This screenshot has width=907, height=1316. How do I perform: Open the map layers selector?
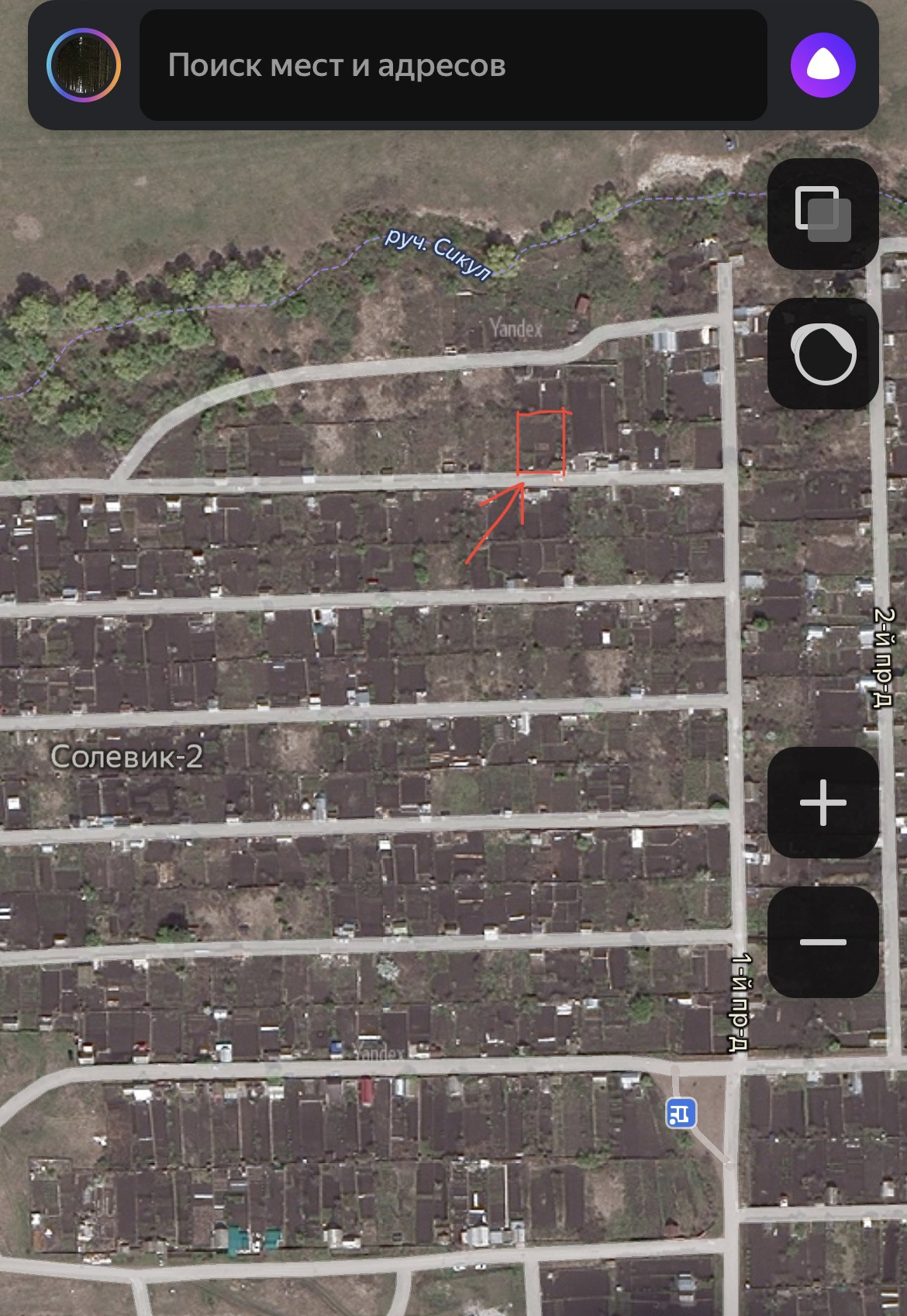pyautogui.click(x=823, y=214)
